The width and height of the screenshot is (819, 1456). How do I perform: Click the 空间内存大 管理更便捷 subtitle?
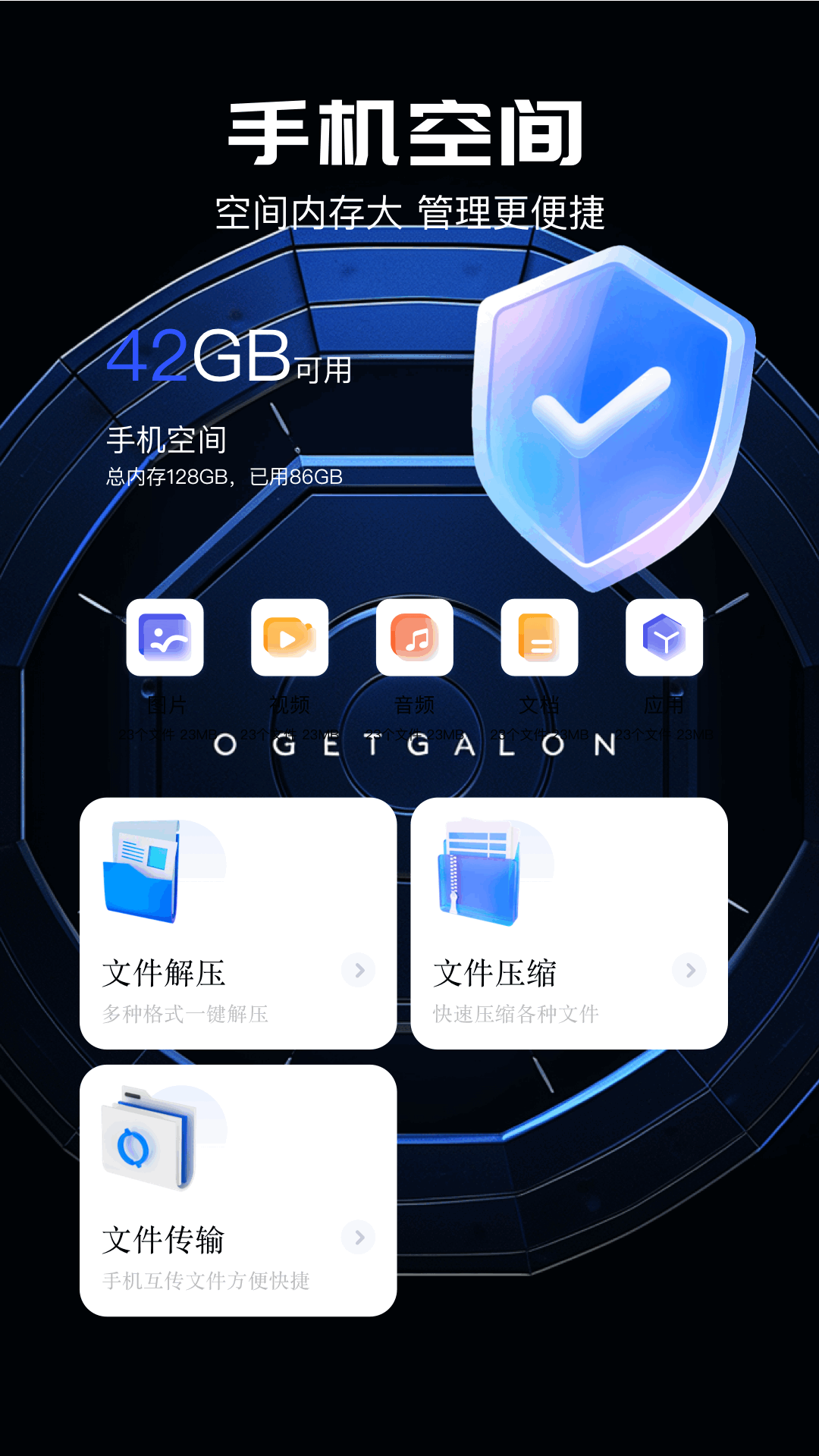409,210
